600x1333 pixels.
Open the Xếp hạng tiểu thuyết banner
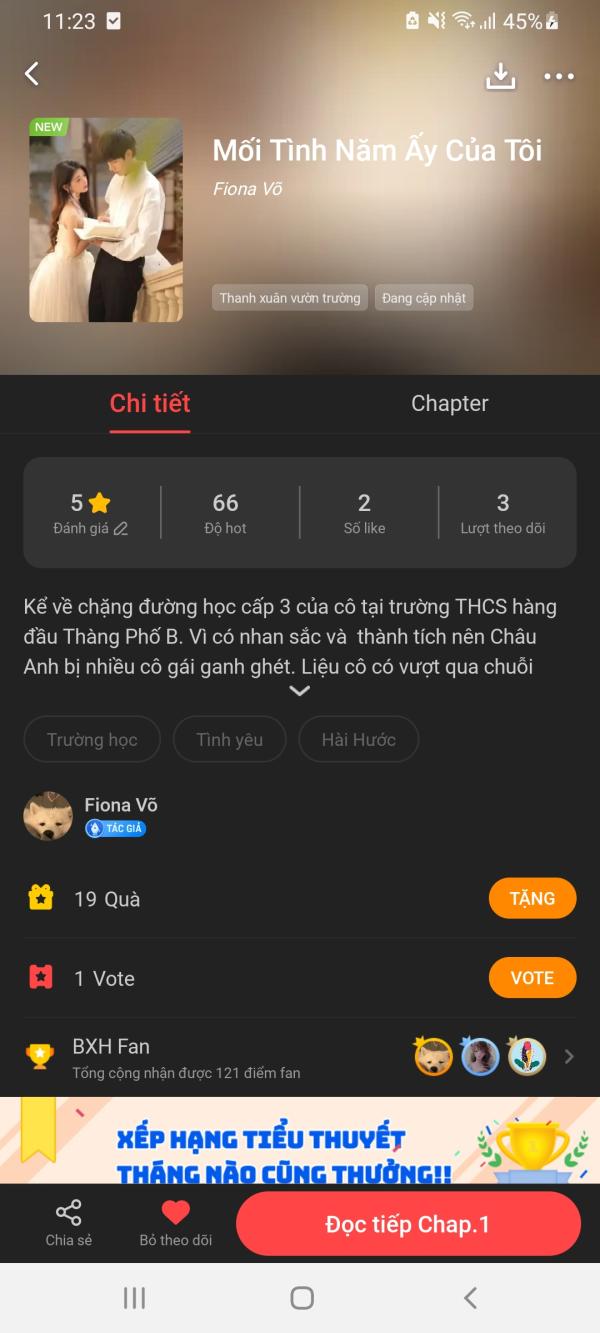pyautogui.click(x=300, y=1141)
